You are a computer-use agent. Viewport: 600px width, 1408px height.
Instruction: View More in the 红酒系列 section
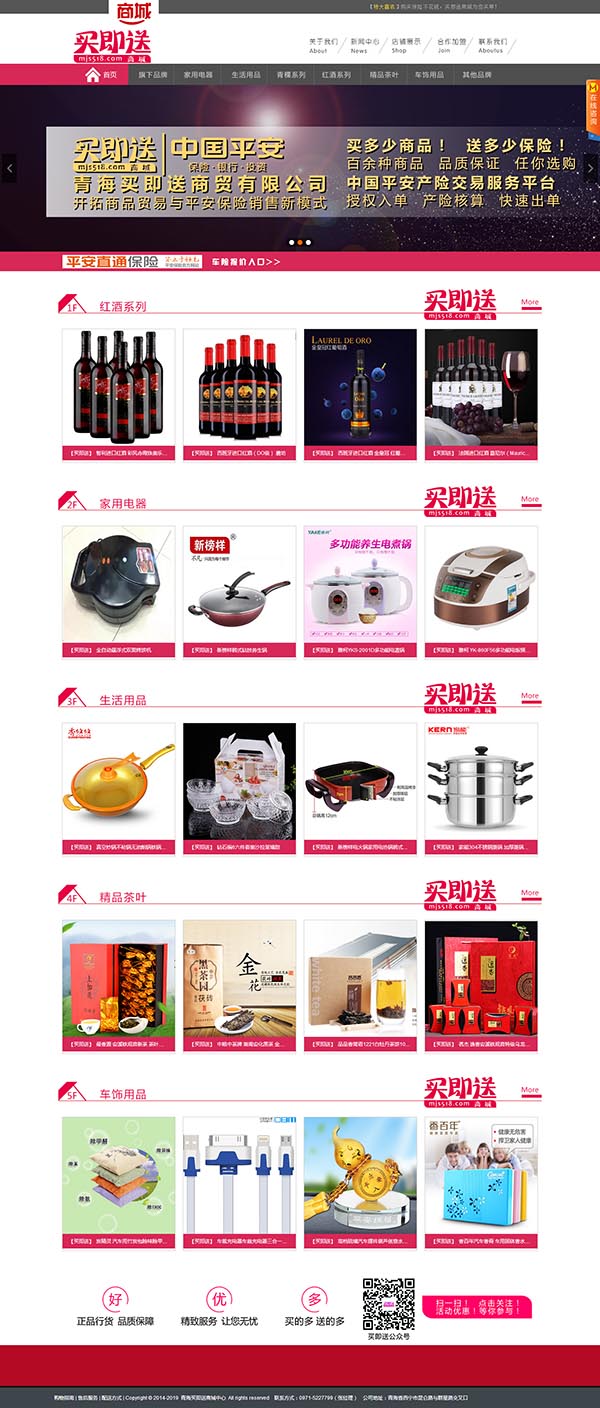coord(530,302)
